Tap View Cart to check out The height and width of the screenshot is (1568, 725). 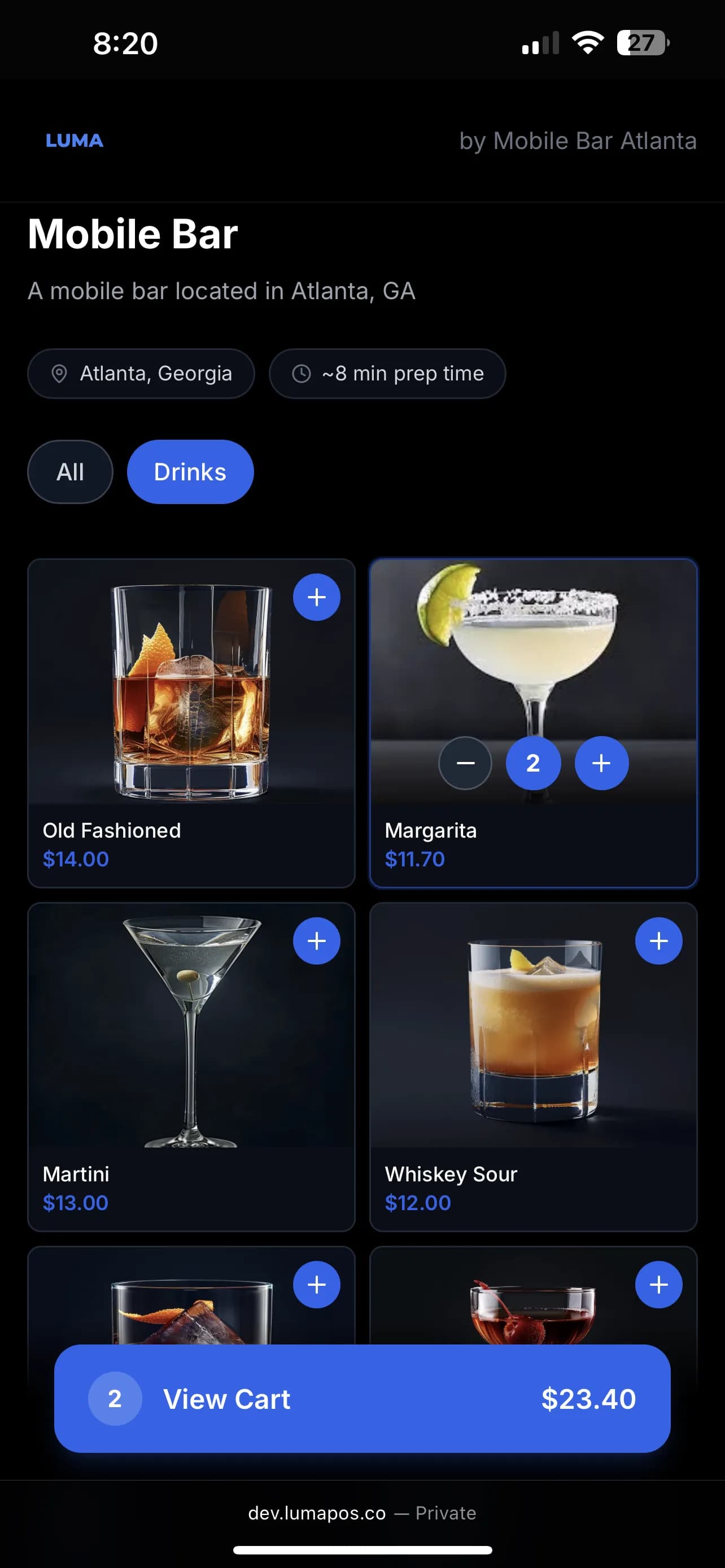pyautogui.click(x=361, y=1399)
